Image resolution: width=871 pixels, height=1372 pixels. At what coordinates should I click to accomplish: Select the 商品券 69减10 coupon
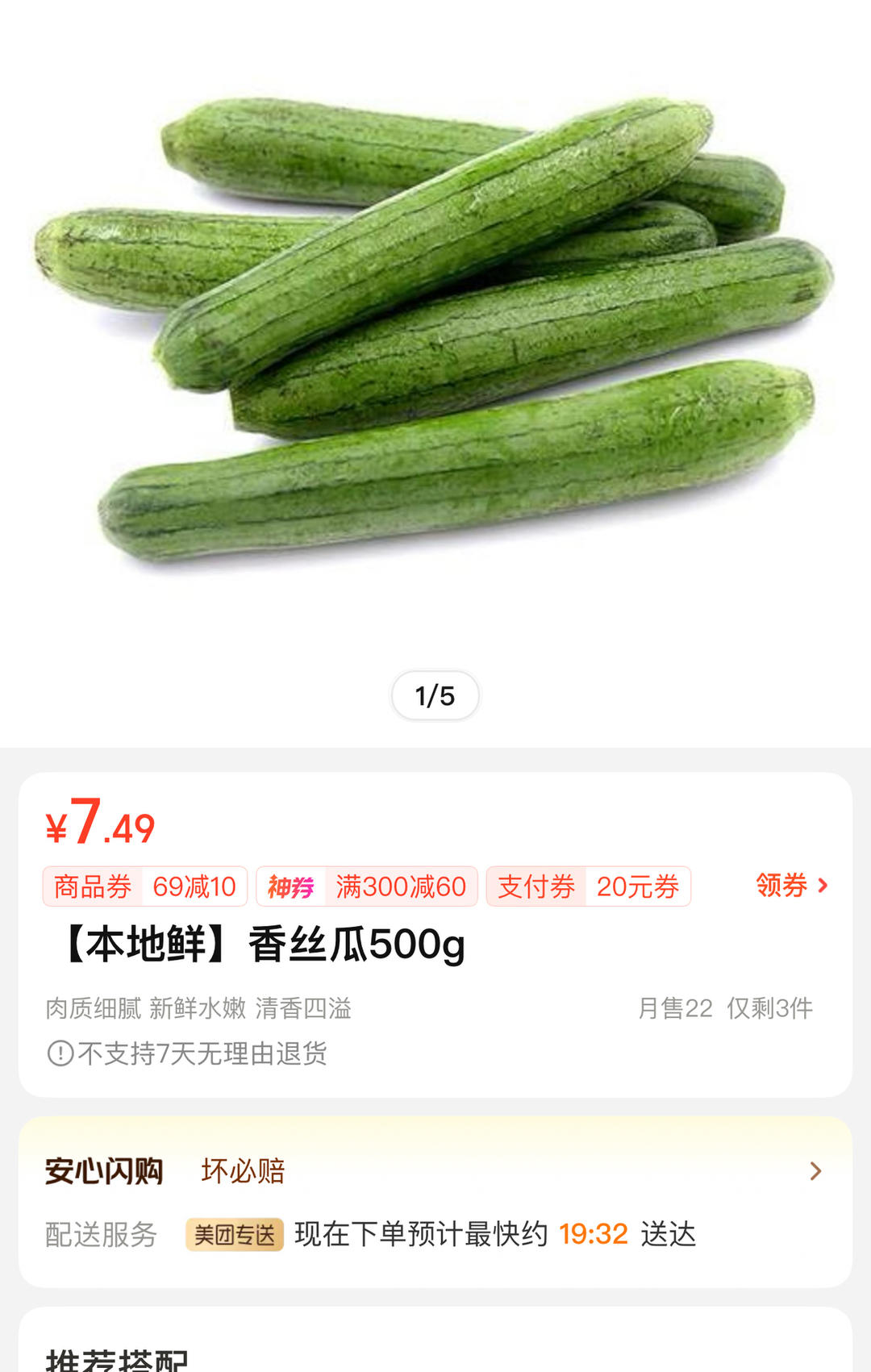(x=145, y=886)
